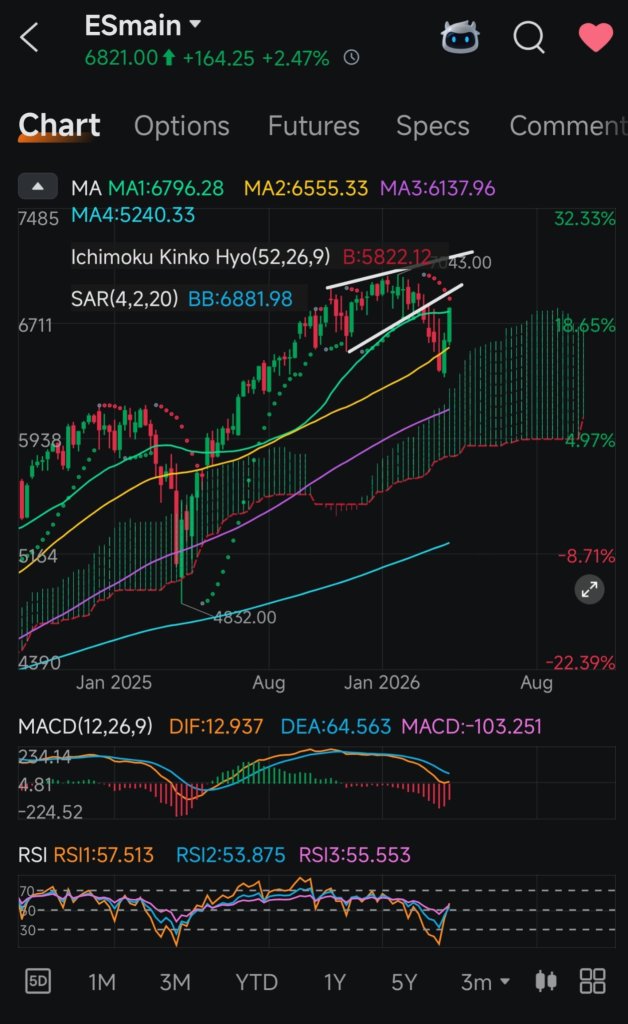
Task: Select the 5D time range
Action: click(x=38, y=981)
